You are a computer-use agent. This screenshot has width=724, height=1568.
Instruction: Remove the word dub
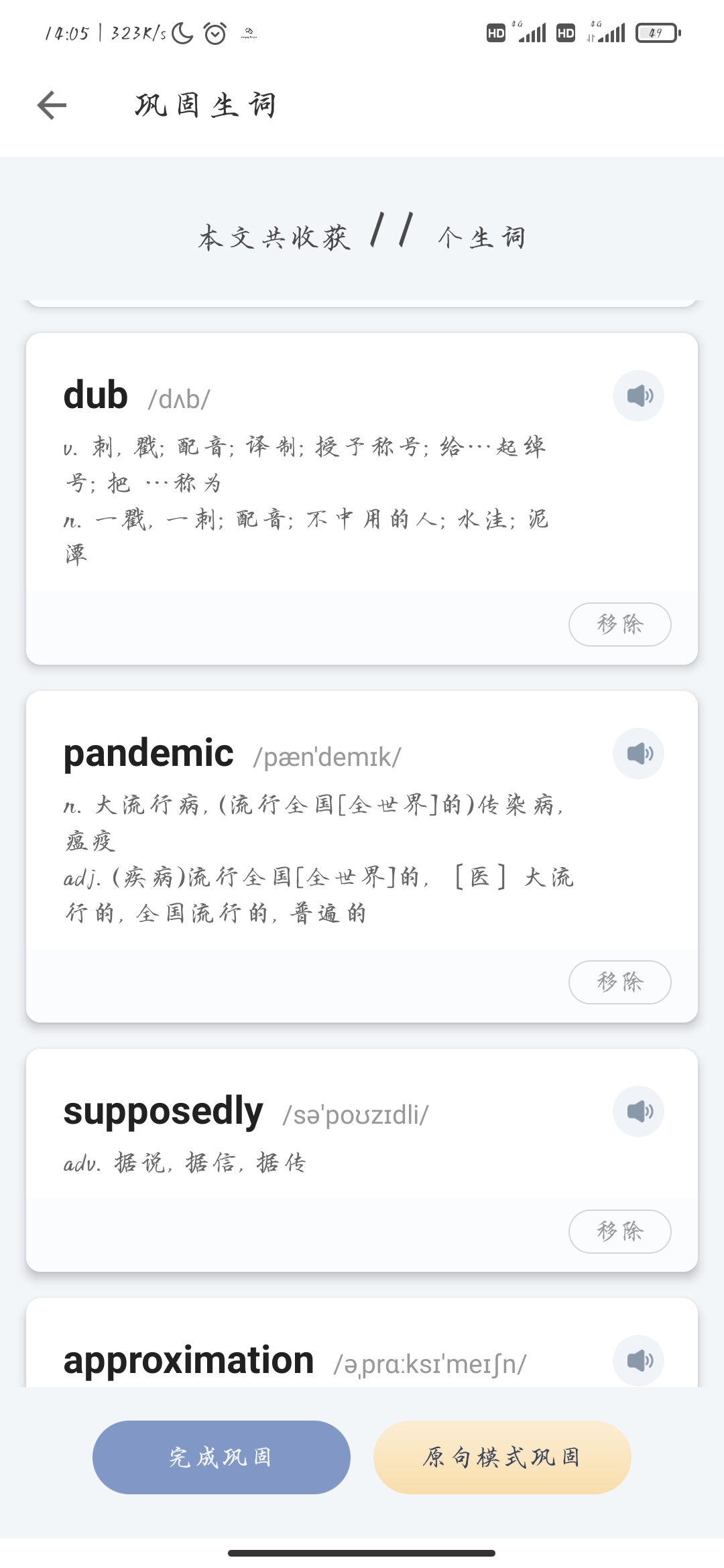pyautogui.click(x=619, y=625)
